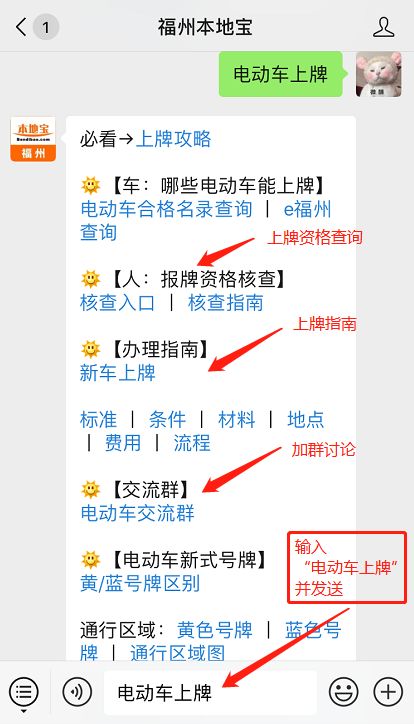Open the 黄色号牌 zone link
414x724 pixels.
pyautogui.click(x=215, y=630)
